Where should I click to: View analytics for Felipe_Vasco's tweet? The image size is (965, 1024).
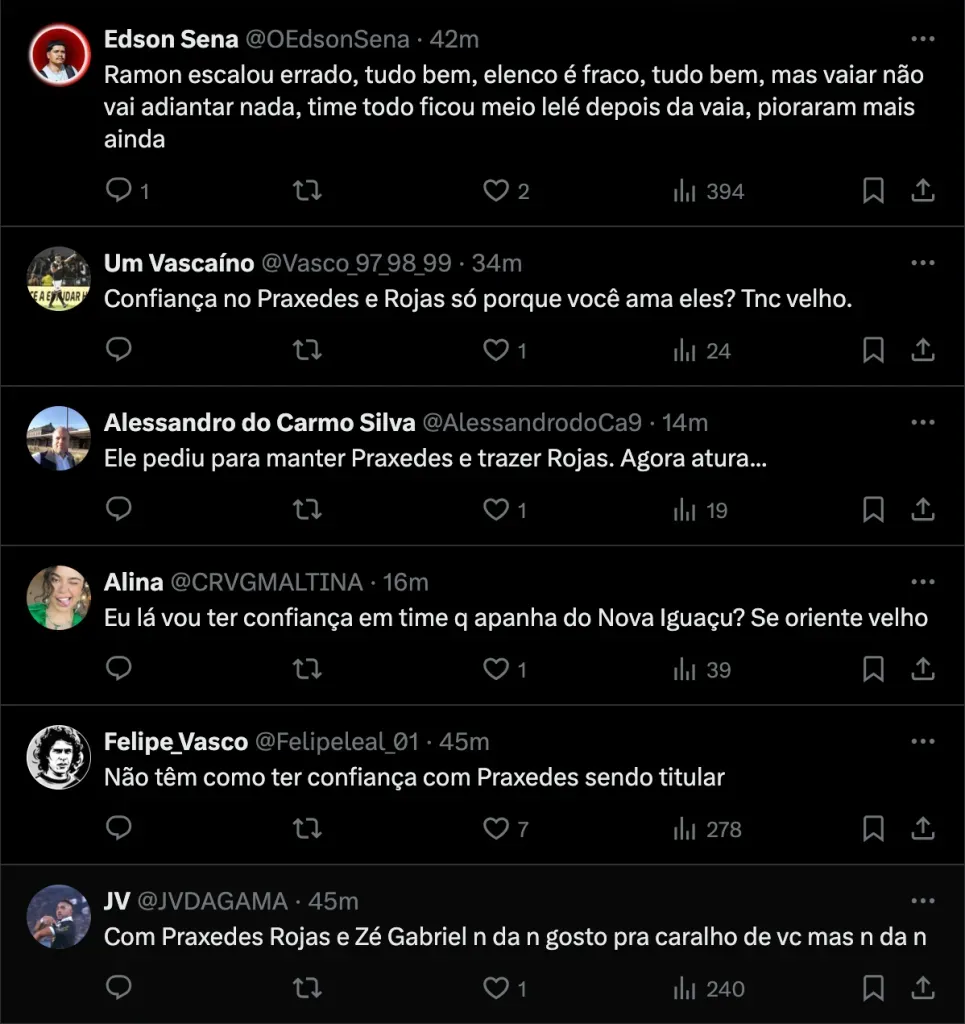[707, 829]
